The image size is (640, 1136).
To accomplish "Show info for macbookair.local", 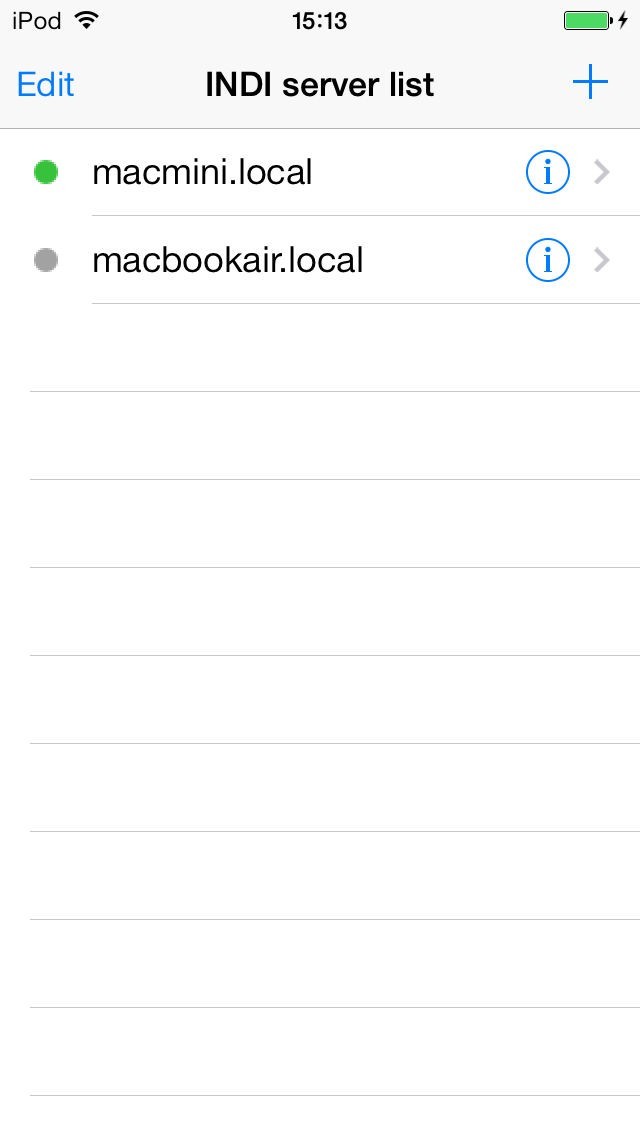I will pos(547,261).
